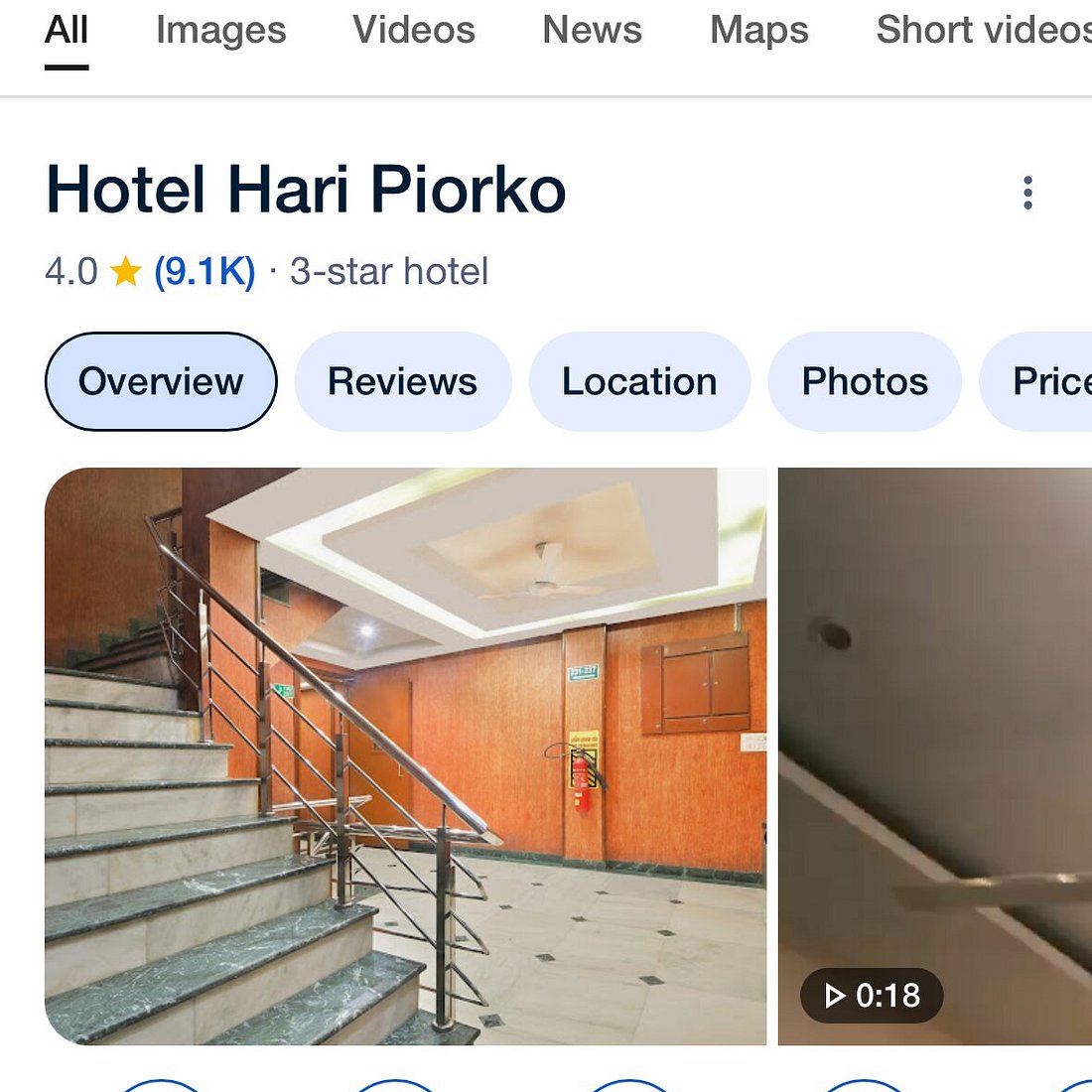Screen dimensions: 1092x1092
Task: Switch to the Videos tab
Action: click(414, 31)
